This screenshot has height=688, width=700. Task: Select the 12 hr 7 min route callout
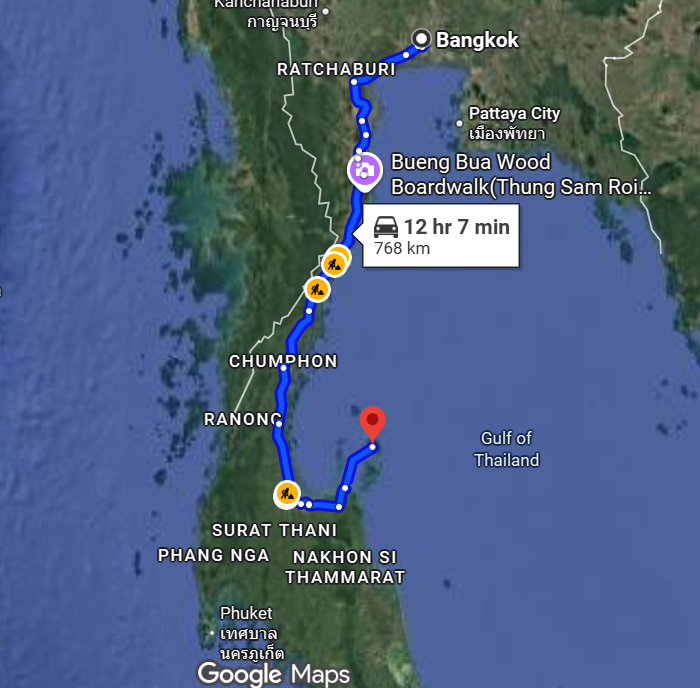441,236
